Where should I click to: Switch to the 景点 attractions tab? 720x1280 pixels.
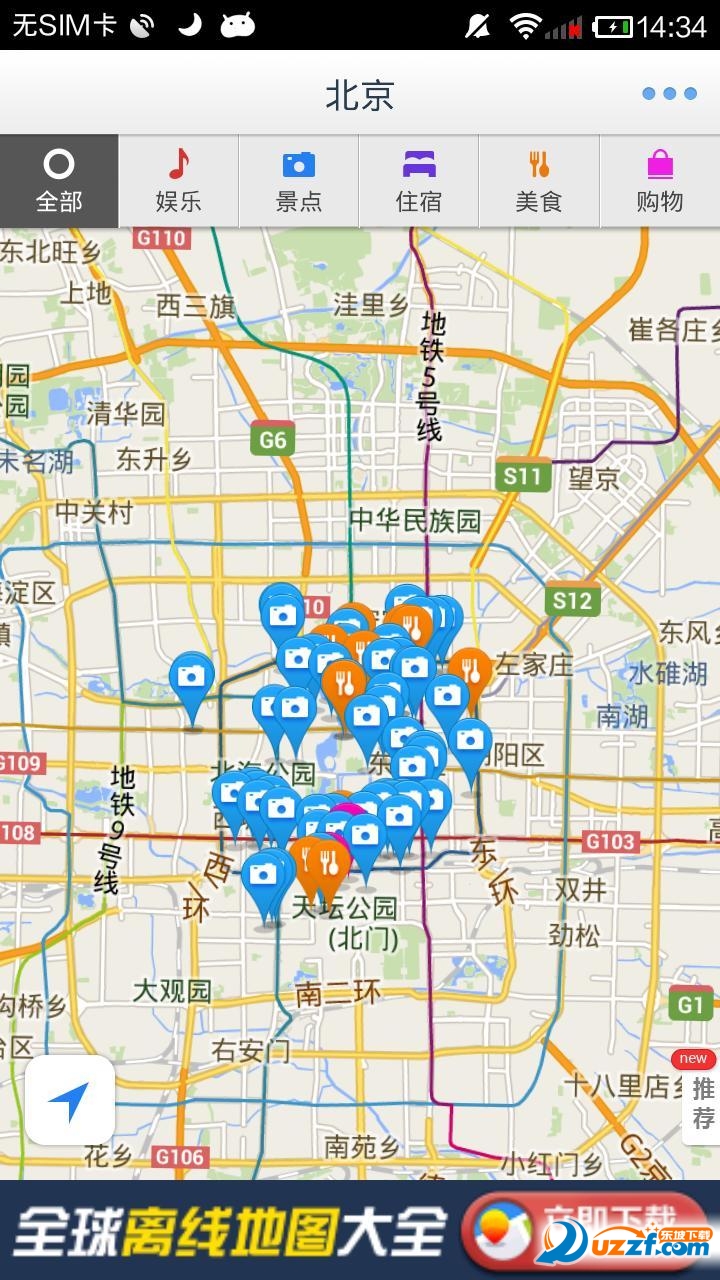tap(299, 181)
